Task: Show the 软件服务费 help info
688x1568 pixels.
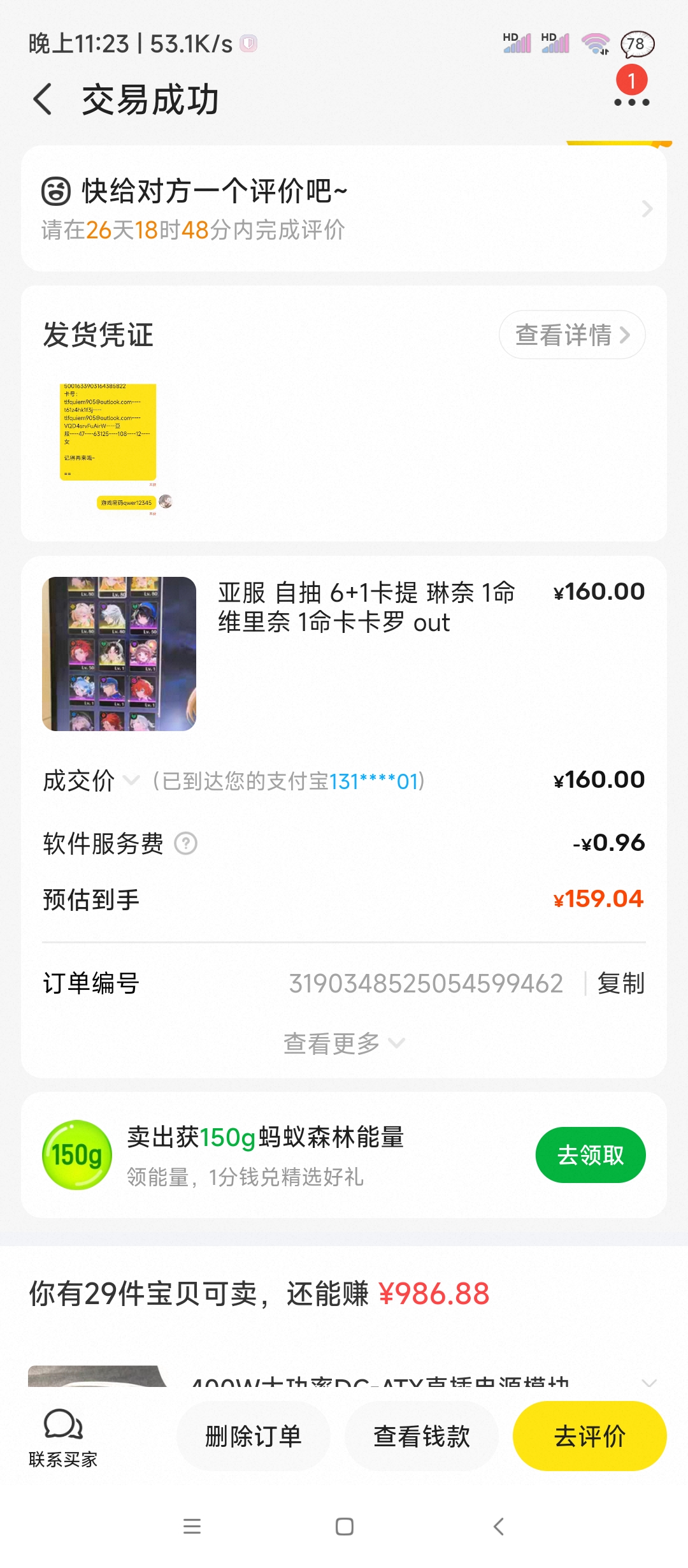Action: click(x=186, y=843)
